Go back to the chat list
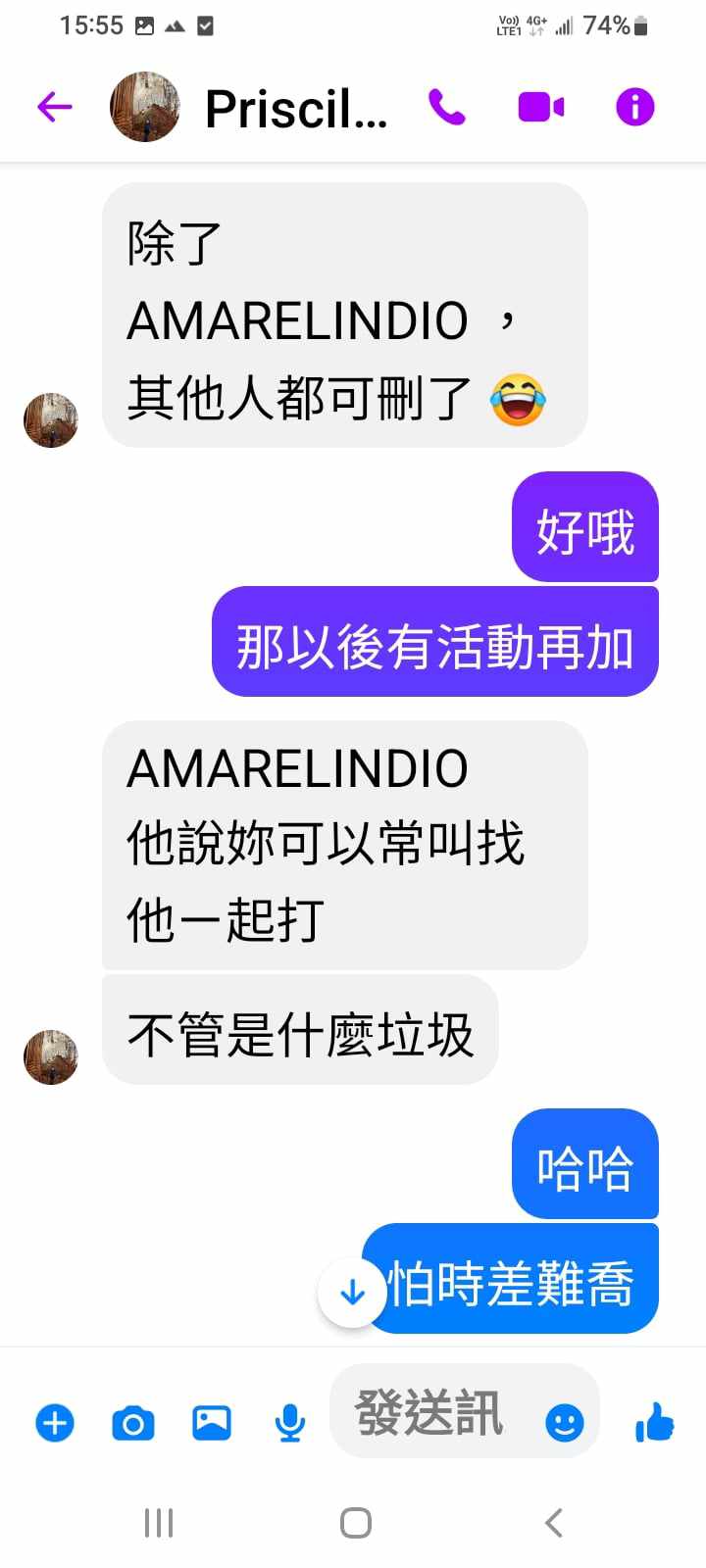 pos(55,107)
